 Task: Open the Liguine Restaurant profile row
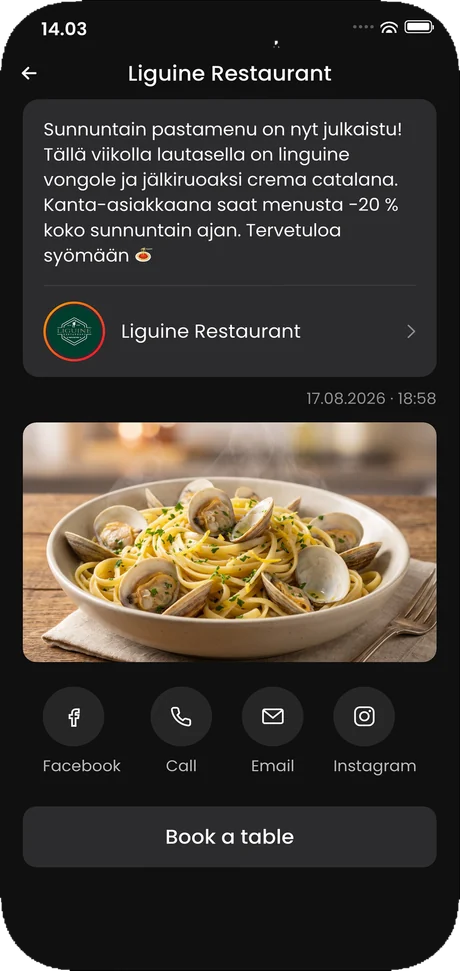230,331
